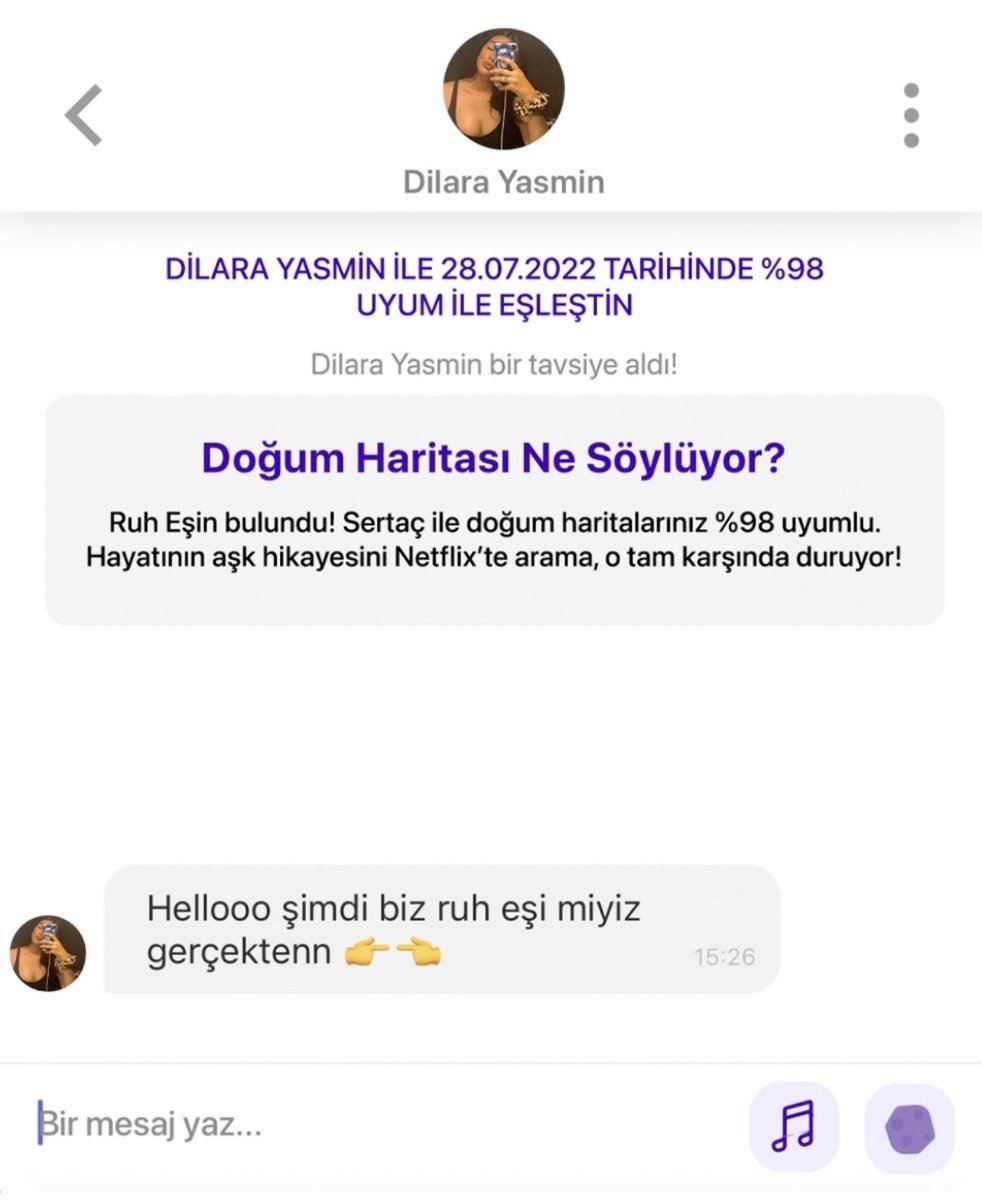
Task: Tap the music note button
Action: tap(793, 1127)
